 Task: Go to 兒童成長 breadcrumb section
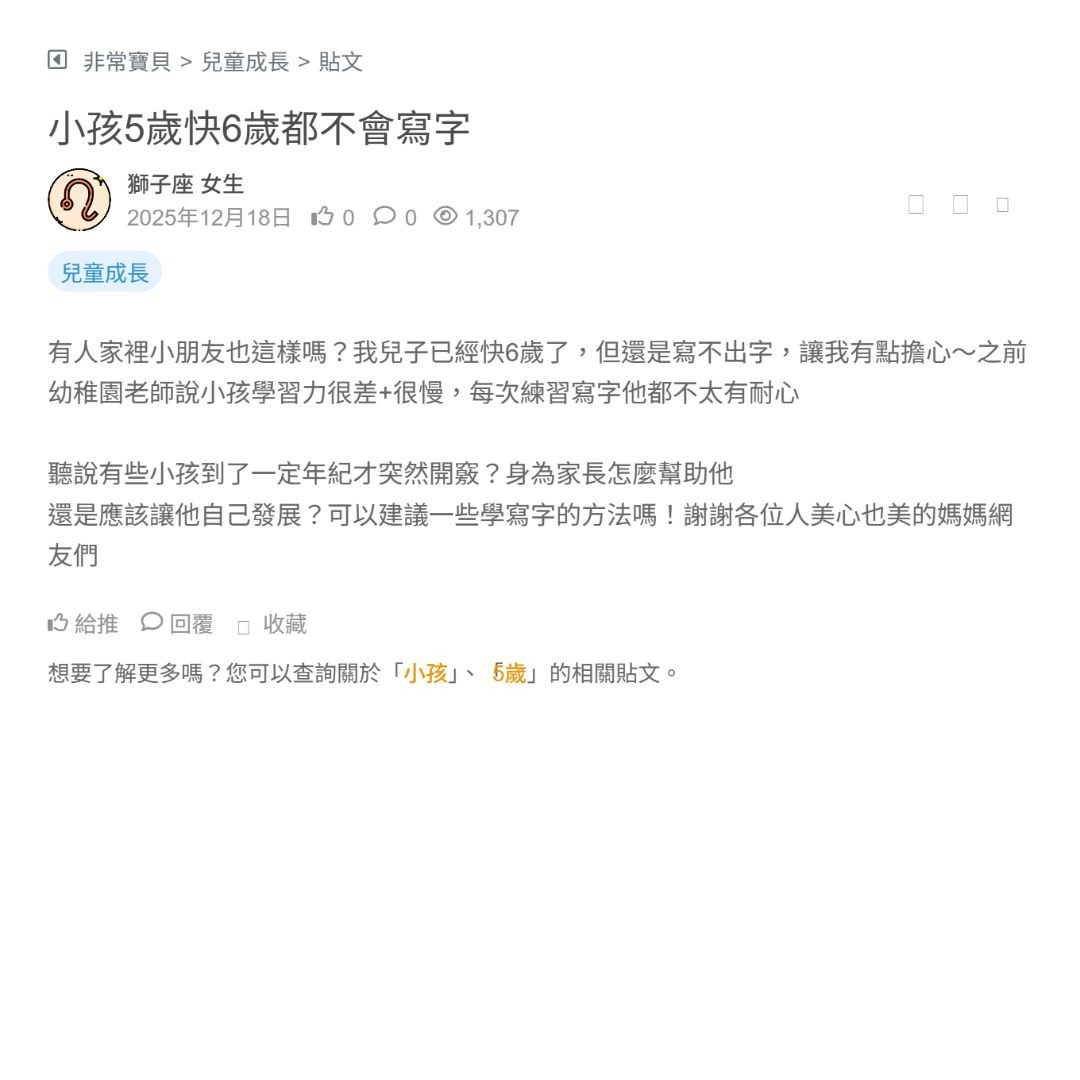click(245, 62)
